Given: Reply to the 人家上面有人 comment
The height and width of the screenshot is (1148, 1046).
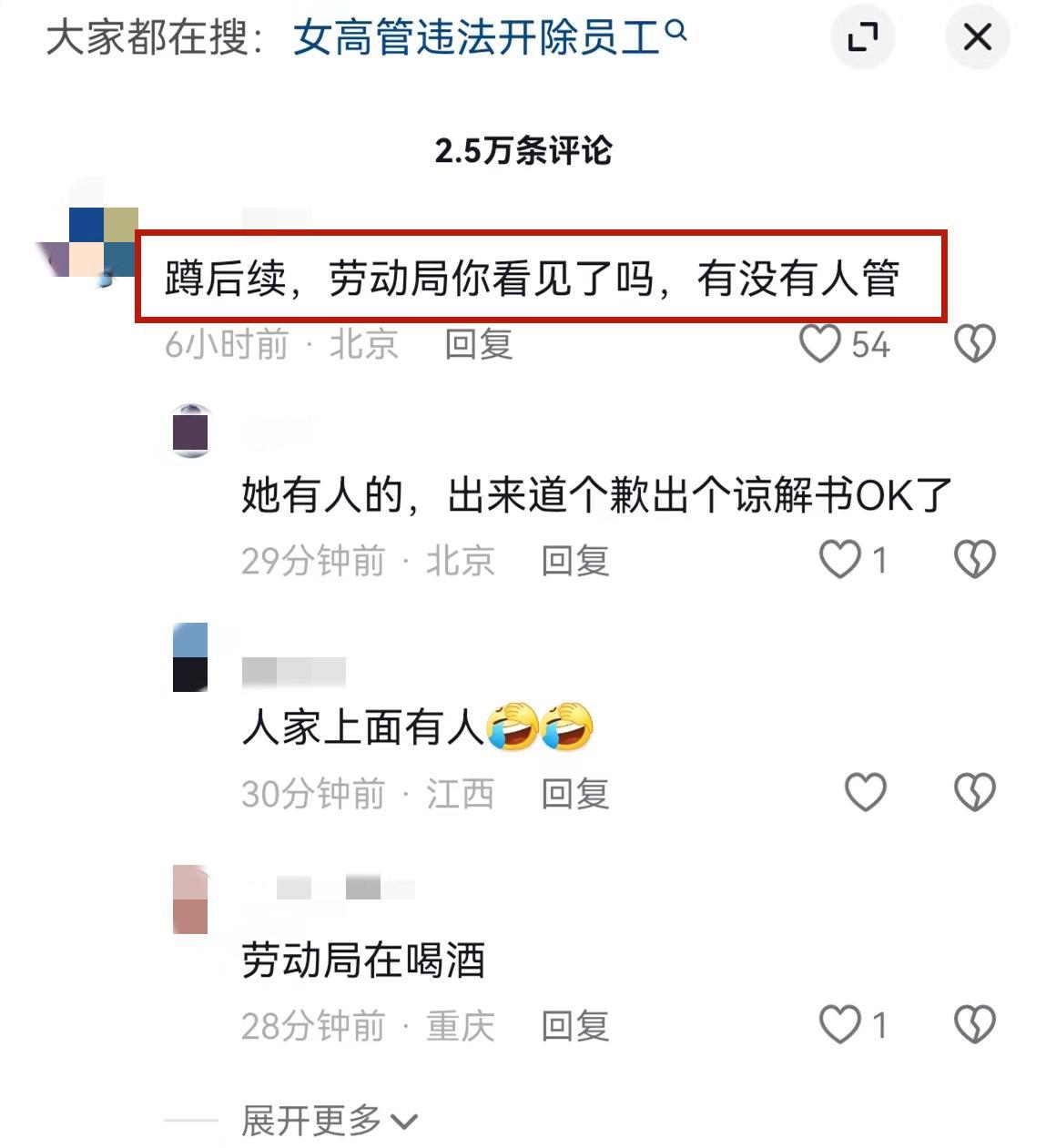Looking at the screenshot, I should (574, 794).
